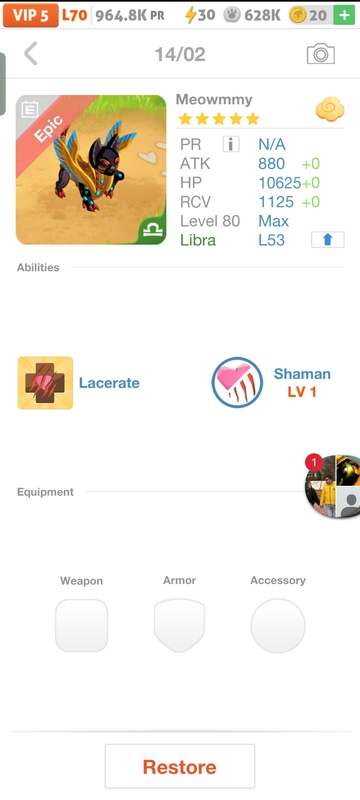Select the empty Accessory slot

pos(278,626)
